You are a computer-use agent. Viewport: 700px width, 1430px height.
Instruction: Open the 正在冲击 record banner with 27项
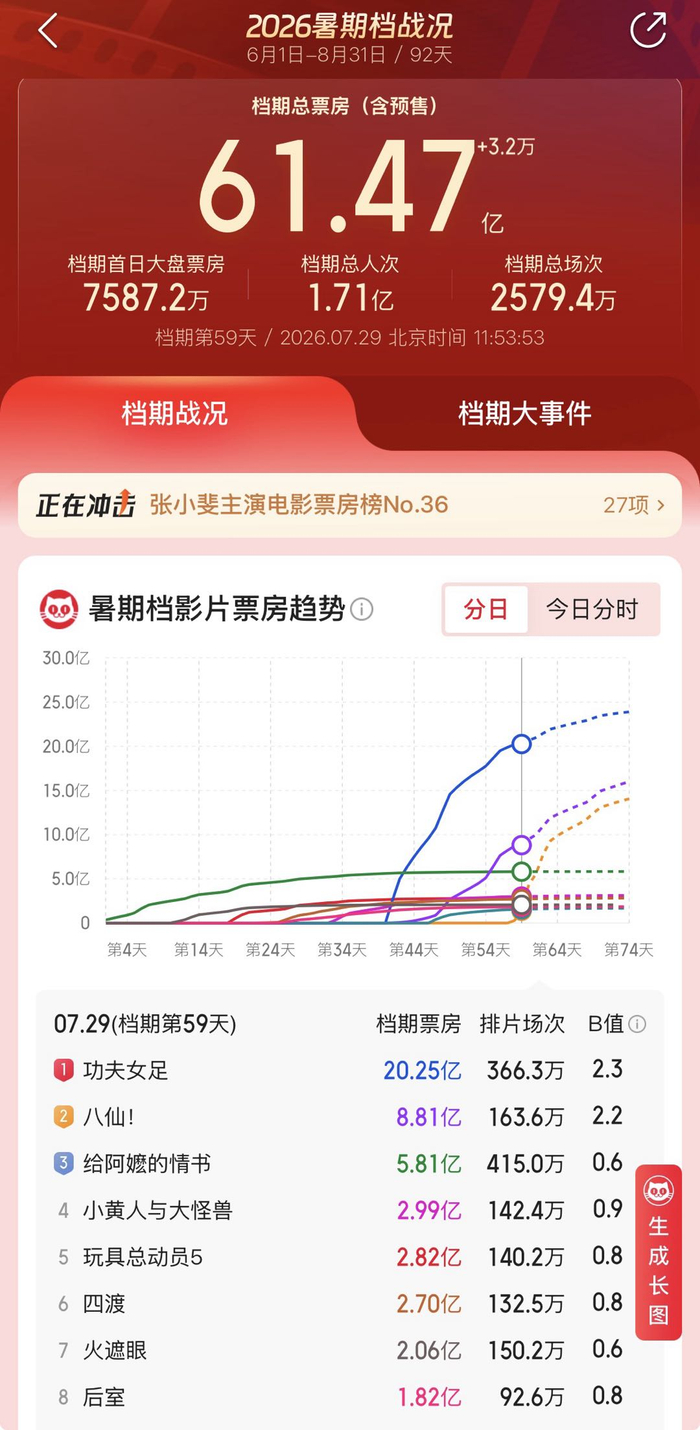[x=350, y=505]
